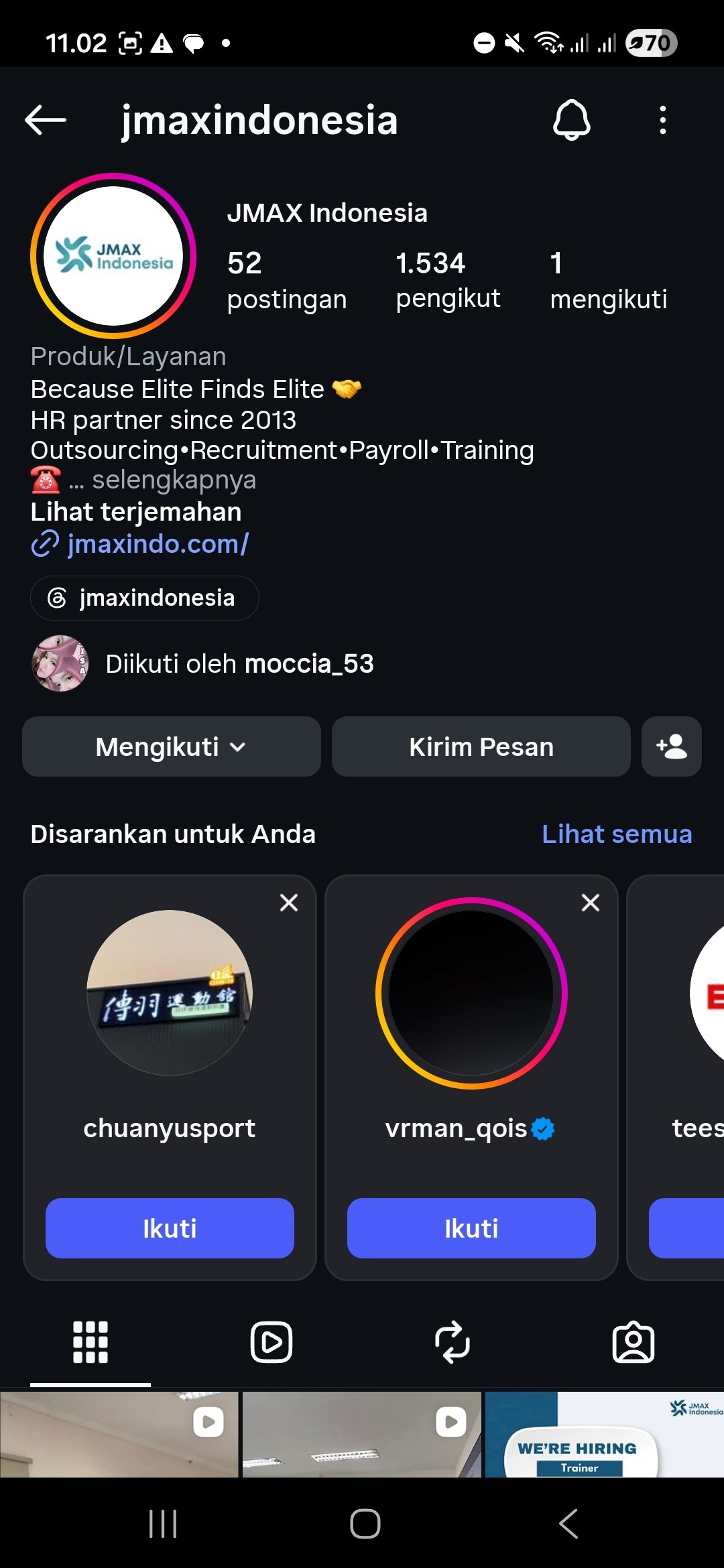Open the Mengikuti dropdown
Screen dimensions: 724x1568
click(x=172, y=746)
